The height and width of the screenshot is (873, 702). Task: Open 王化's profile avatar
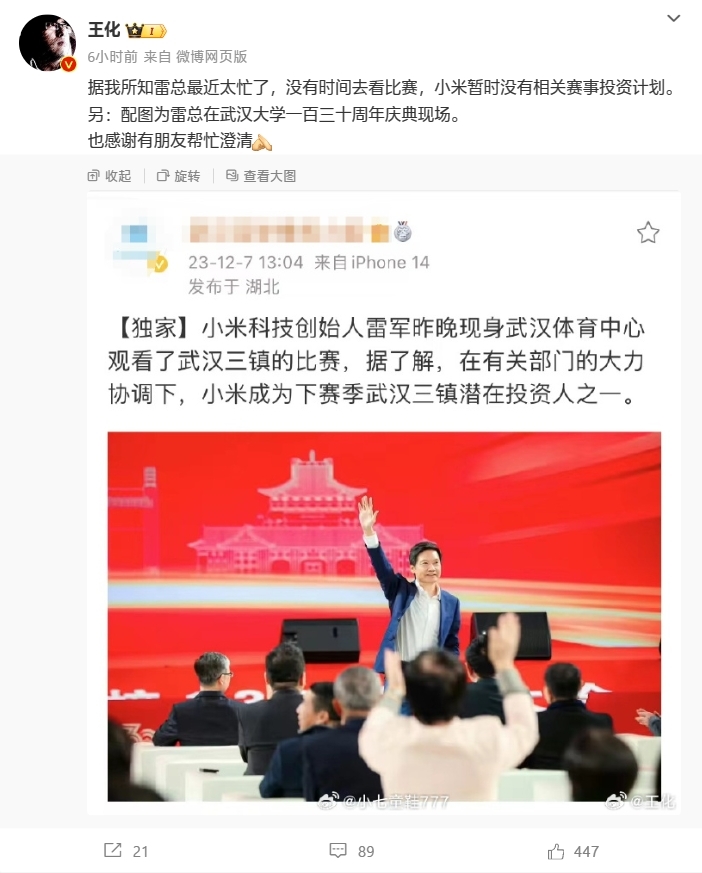pyautogui.click(x=47, y=43)
